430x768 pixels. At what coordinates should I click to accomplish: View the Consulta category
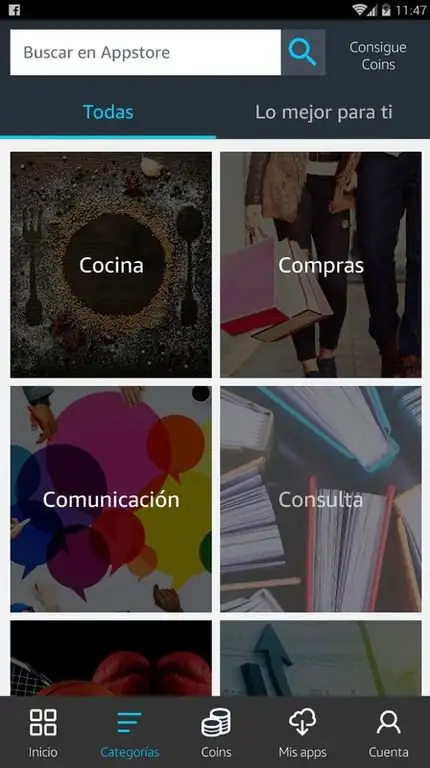(321, 499)
